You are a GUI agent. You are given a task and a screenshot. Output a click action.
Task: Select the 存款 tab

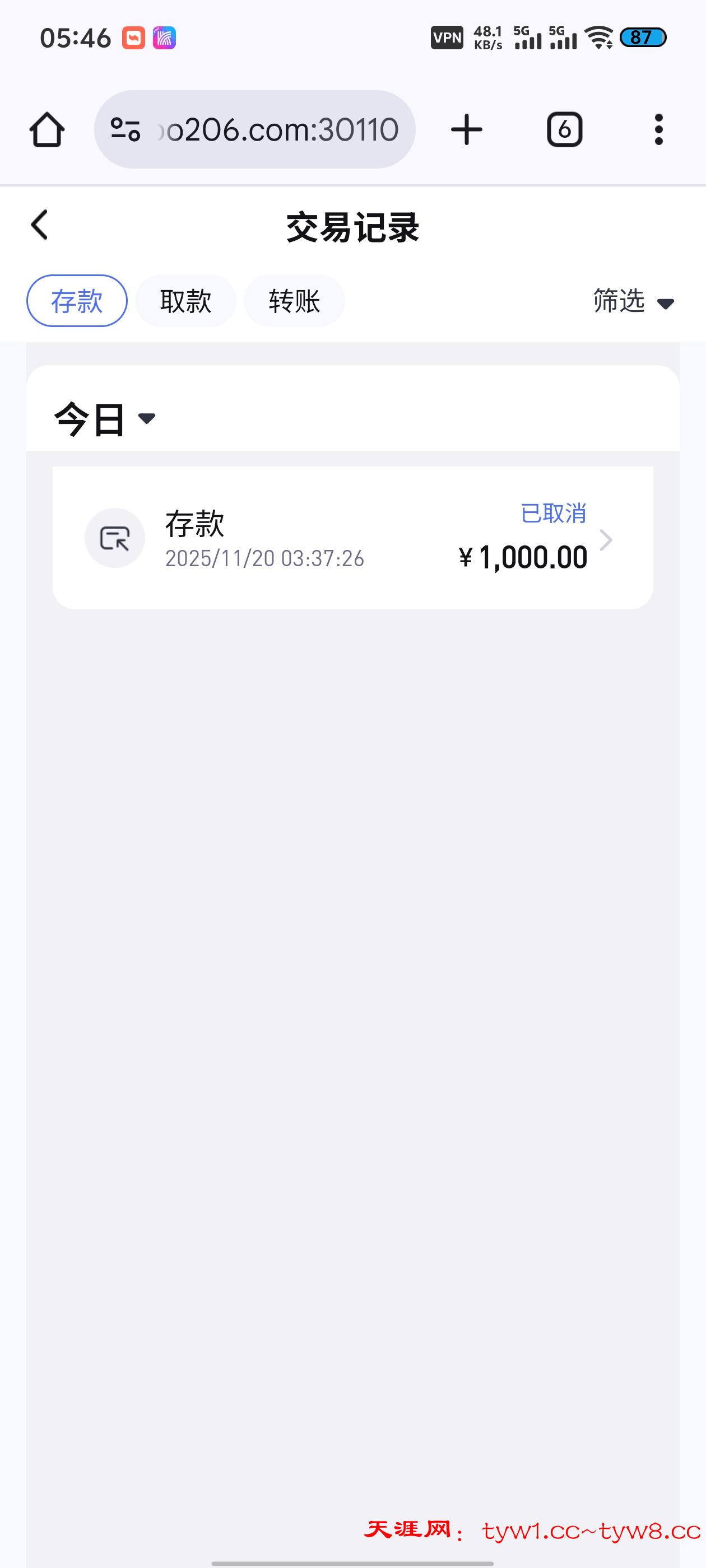(77, 301)
